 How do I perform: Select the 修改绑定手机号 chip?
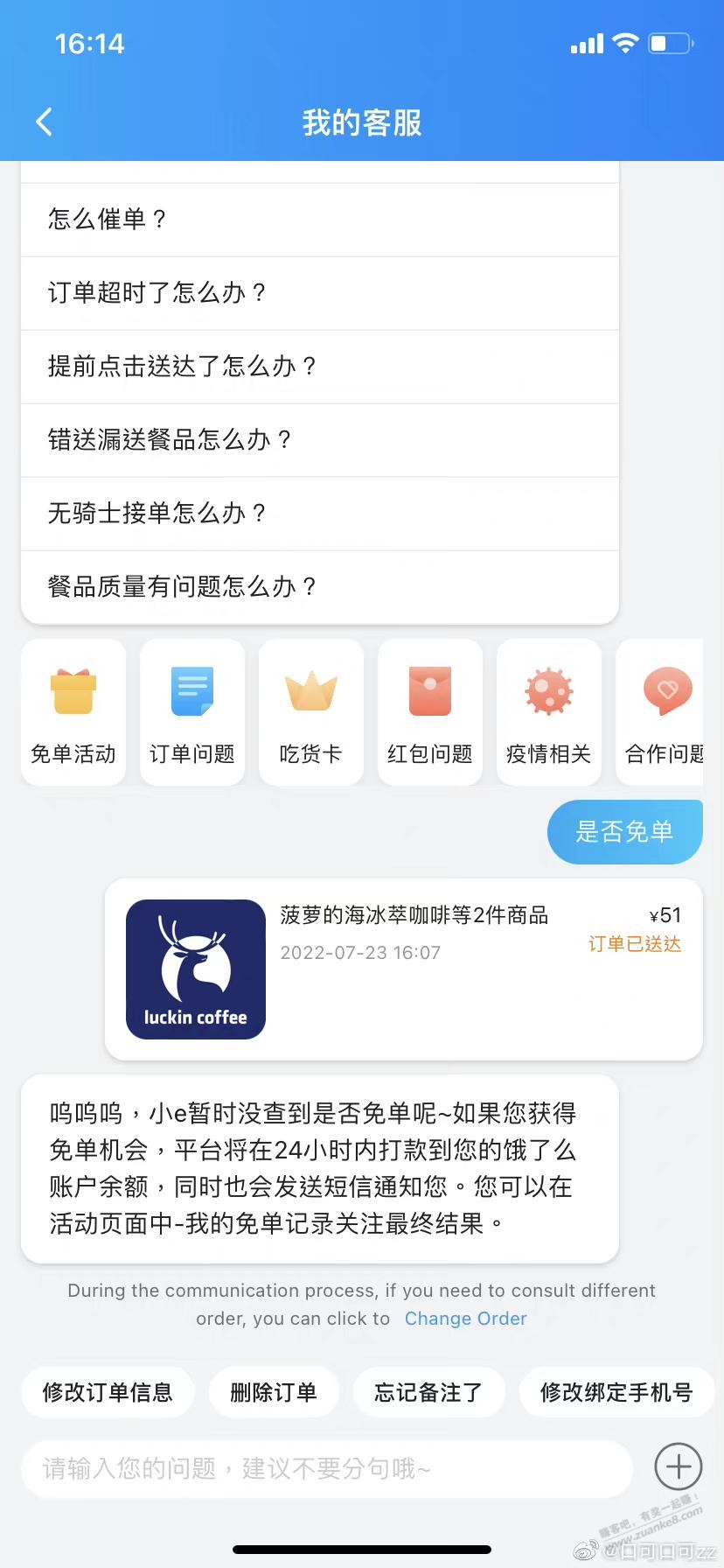pyautogui.click(x=616, y=1392)
